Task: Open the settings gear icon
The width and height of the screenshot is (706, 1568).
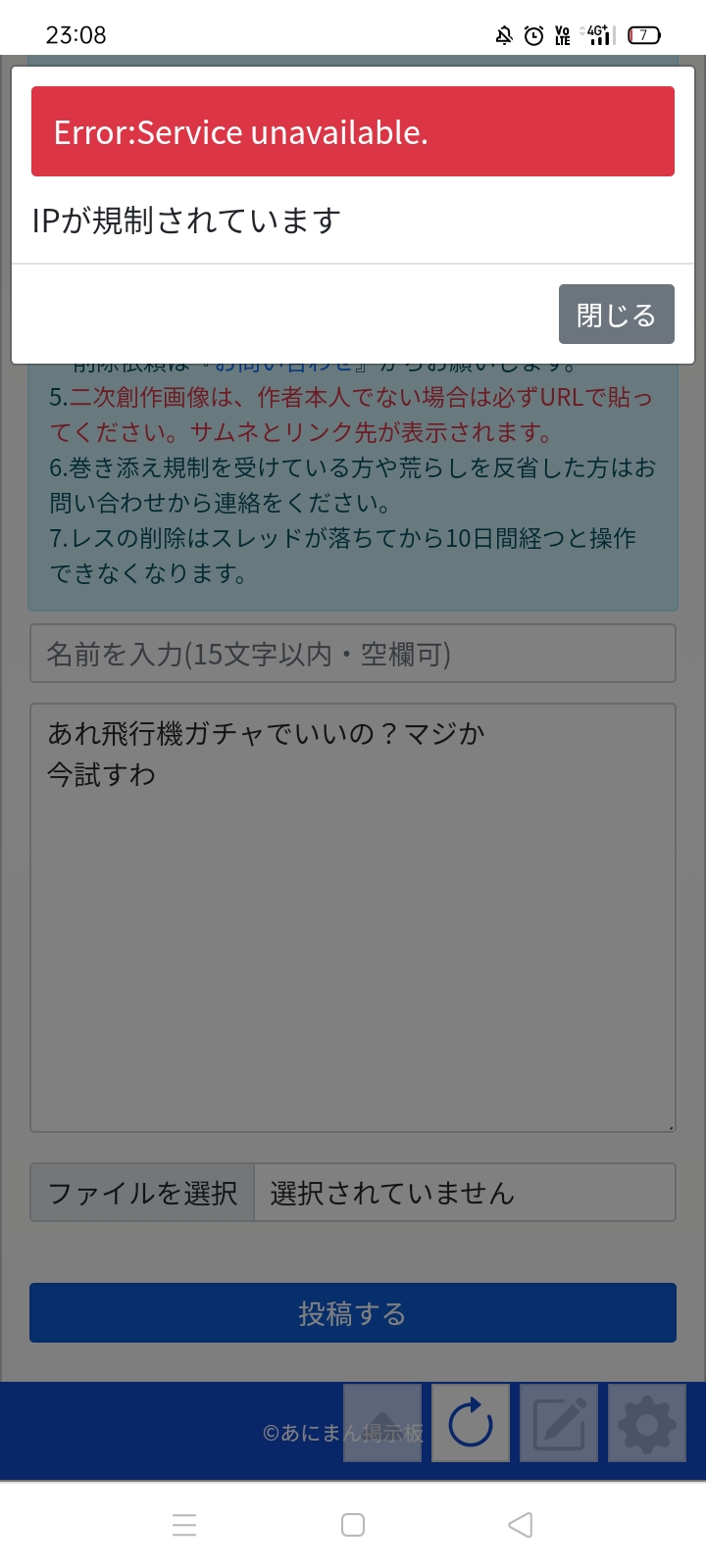Action: coord(647,1423)
